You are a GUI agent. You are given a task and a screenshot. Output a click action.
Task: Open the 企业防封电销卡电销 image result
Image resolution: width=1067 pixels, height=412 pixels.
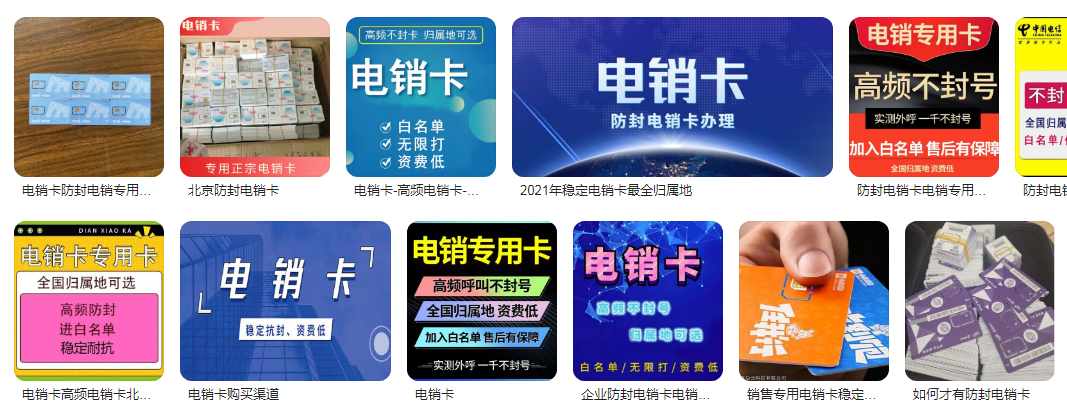[x=648, y=301]
